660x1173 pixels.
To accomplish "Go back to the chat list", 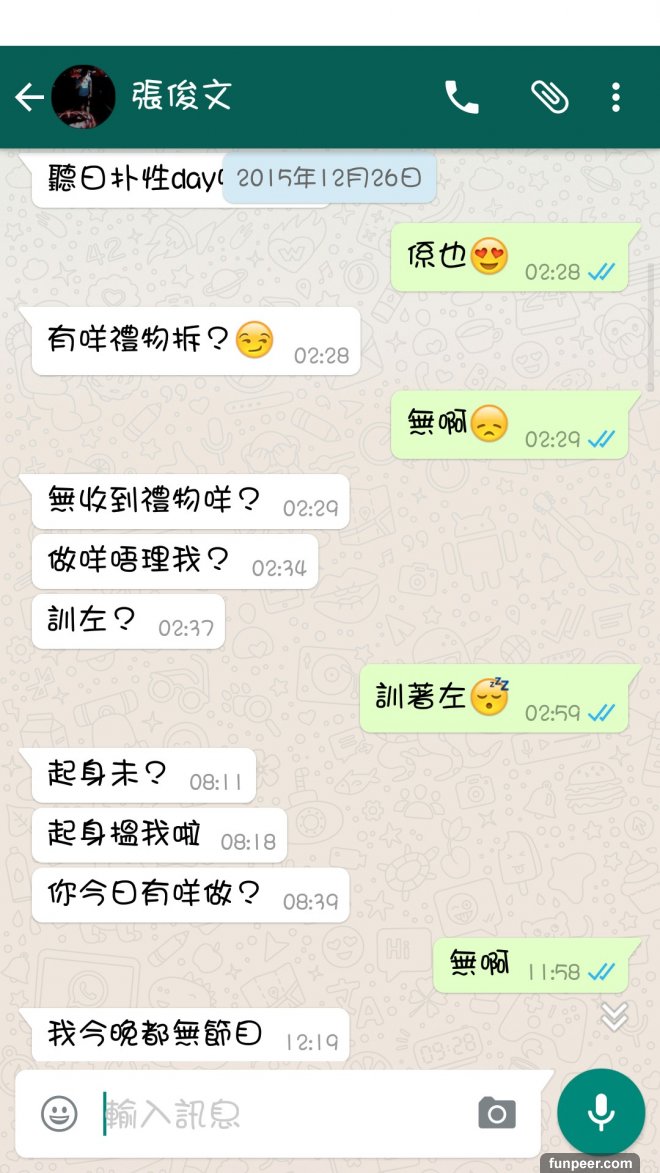I will click(28, 97).
